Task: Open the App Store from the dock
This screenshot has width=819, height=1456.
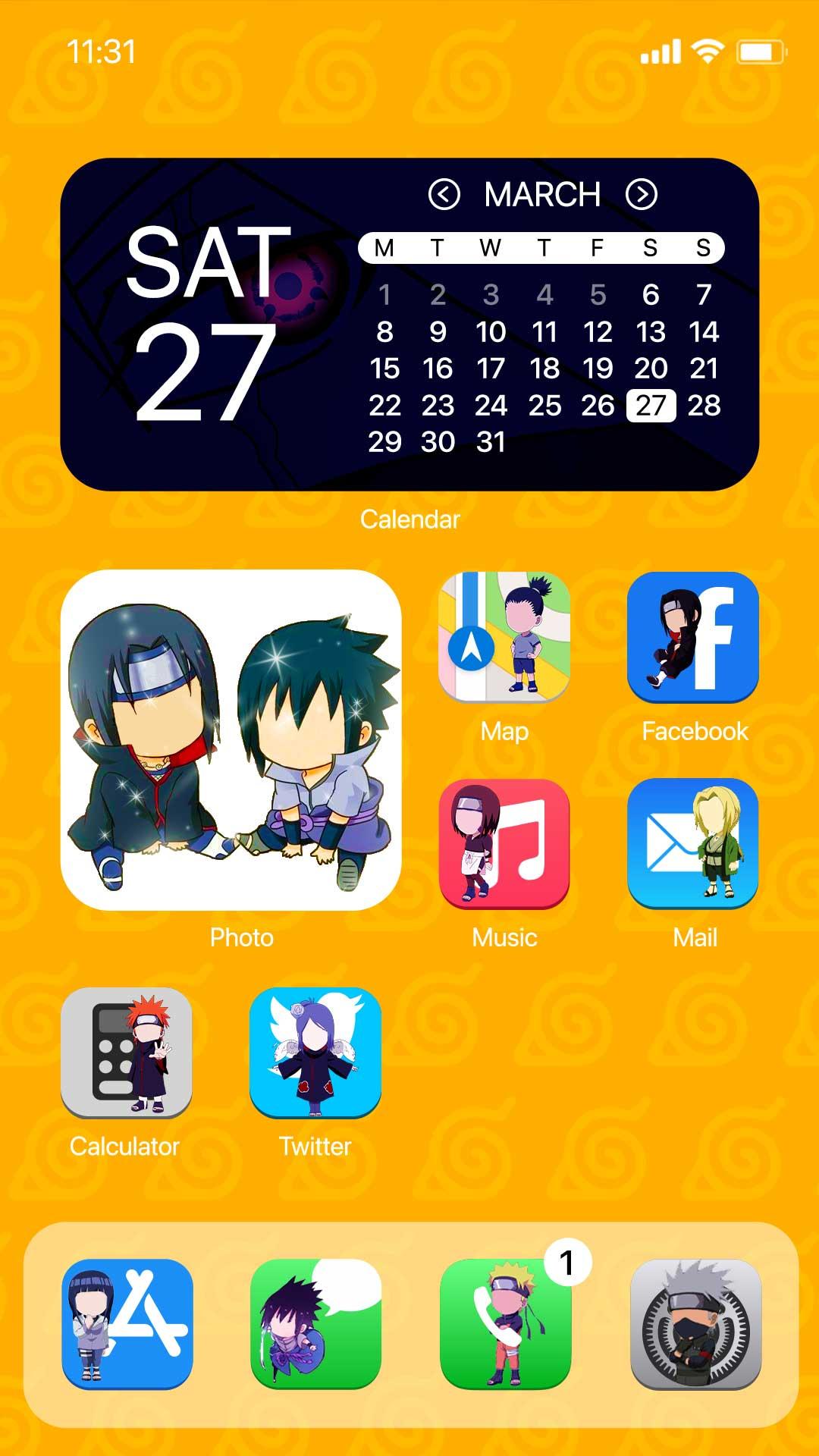Action: point(127,1324)
